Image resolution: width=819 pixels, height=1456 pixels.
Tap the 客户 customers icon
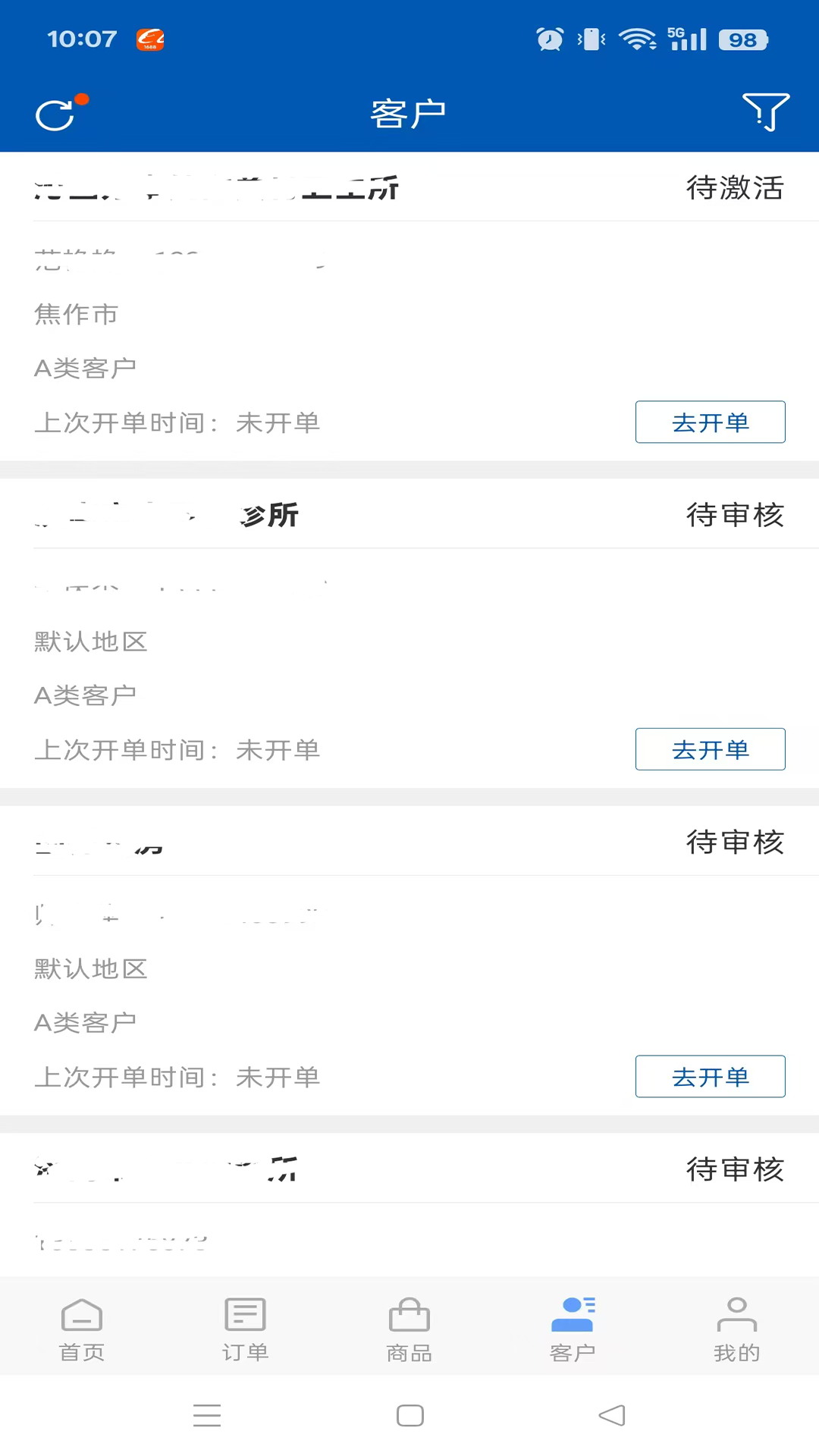click(573, 1327)
